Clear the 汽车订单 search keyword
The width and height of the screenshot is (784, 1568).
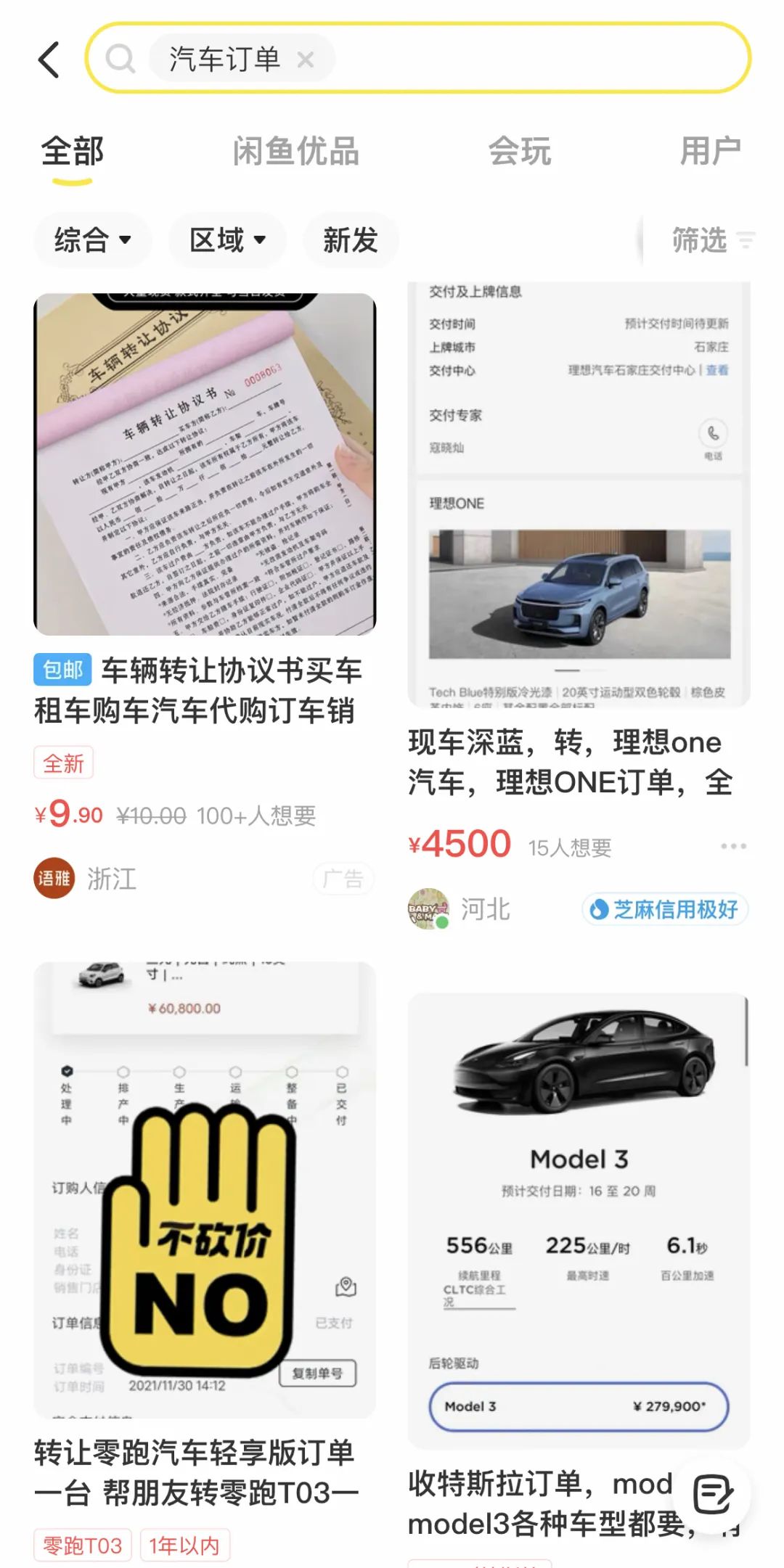coord(306,59)
